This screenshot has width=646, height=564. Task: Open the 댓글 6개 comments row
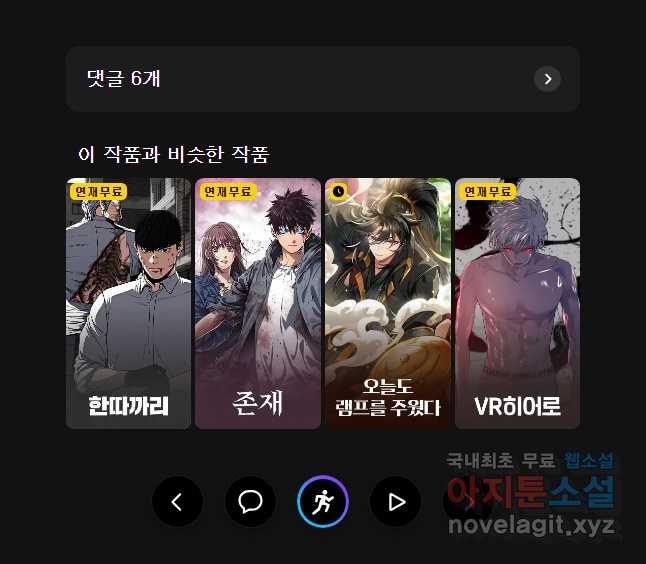click(322, 79)
